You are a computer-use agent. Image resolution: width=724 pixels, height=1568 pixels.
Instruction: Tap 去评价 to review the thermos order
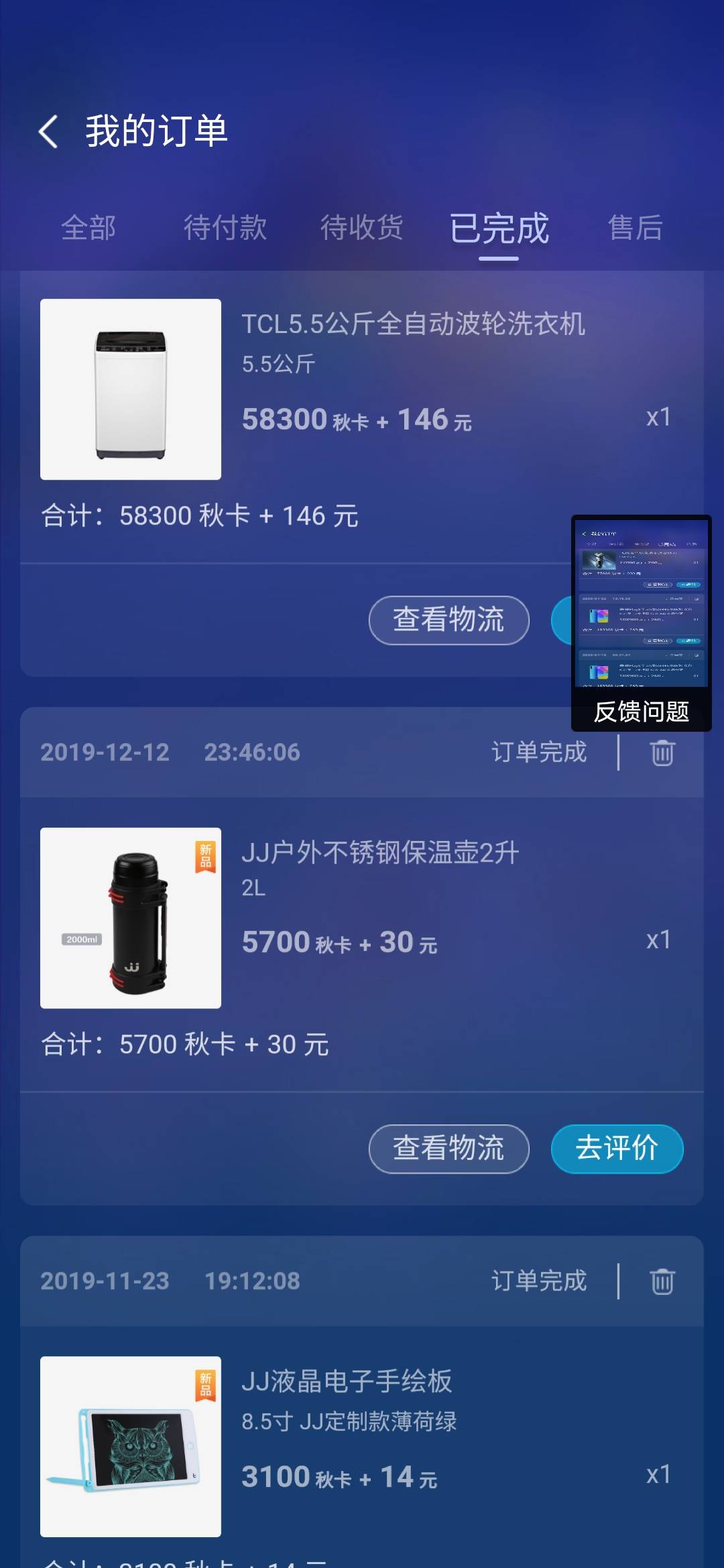click(x=617, y=1149)
